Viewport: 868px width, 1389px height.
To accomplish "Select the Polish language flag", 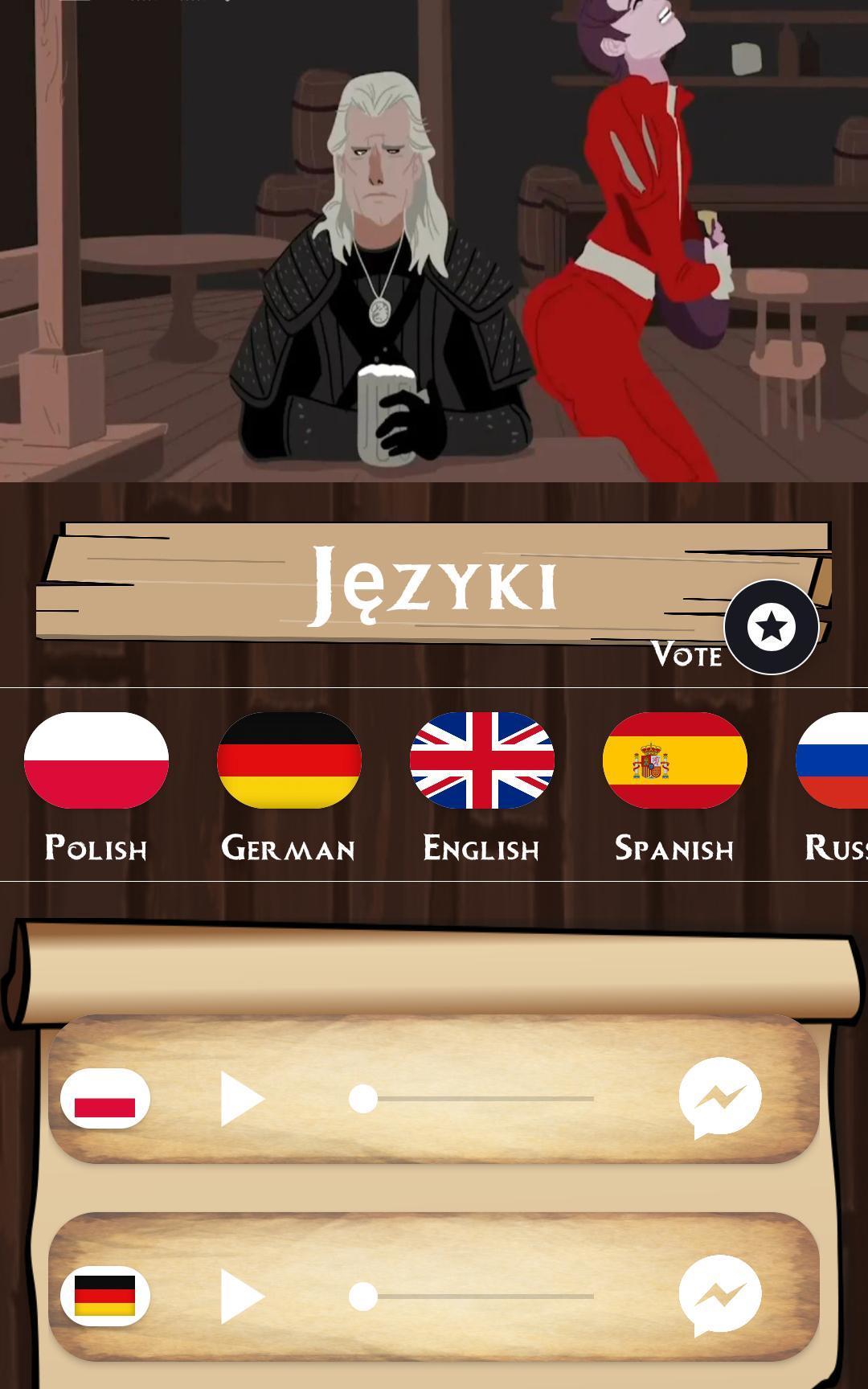I will 96,760.
